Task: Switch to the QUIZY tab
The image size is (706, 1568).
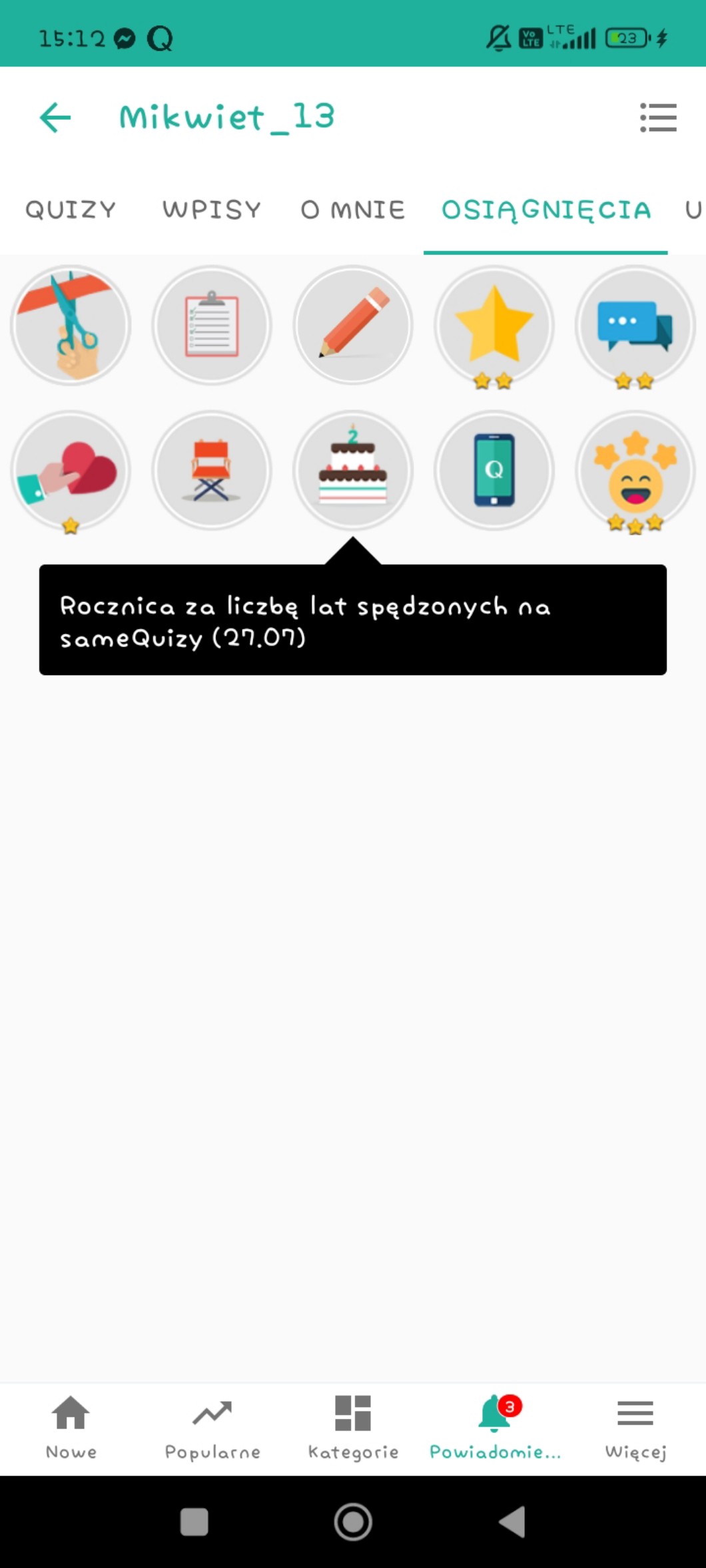Action: tap(71, 210)
